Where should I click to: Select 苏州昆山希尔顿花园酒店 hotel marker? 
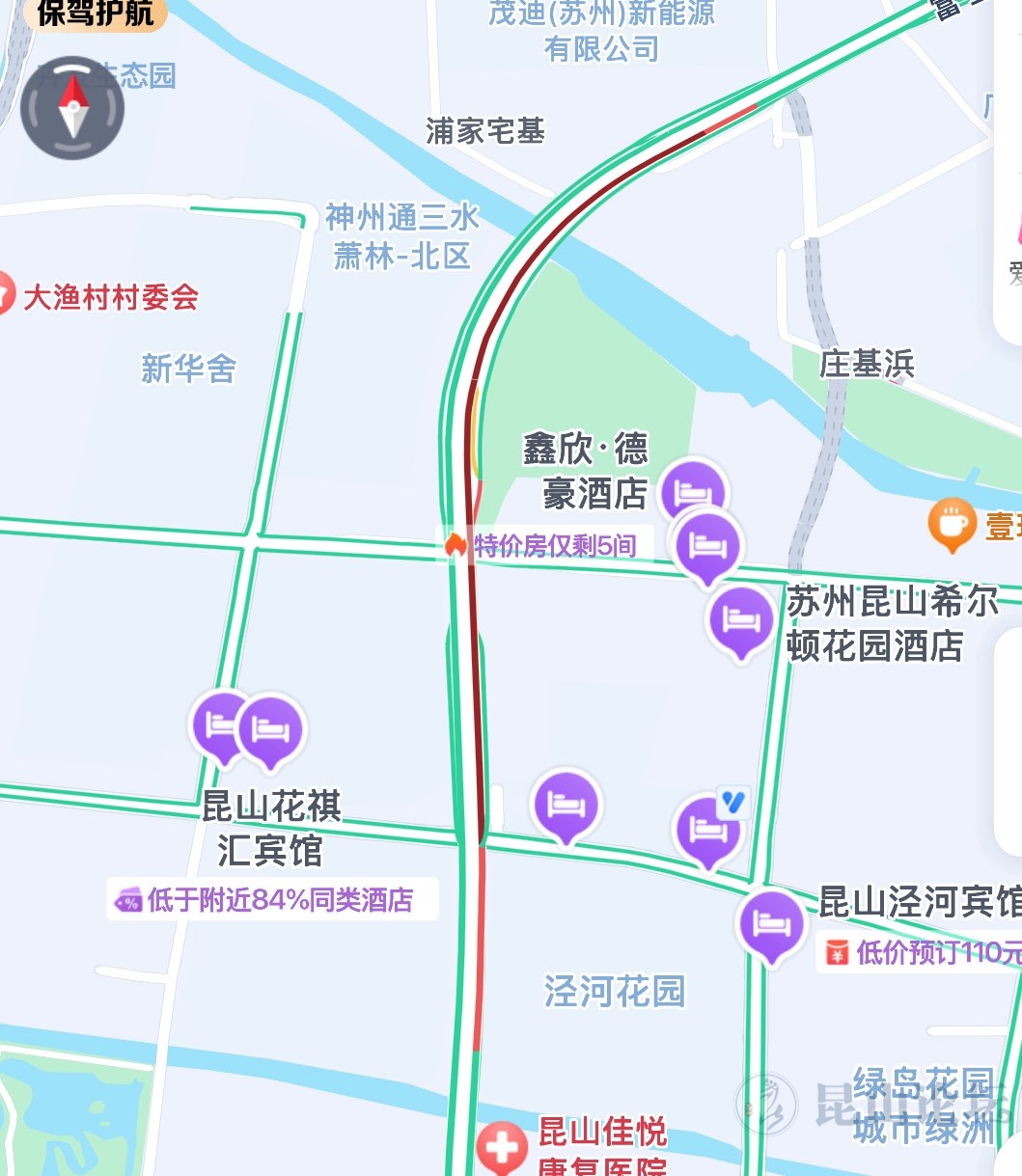click(740, 619)
